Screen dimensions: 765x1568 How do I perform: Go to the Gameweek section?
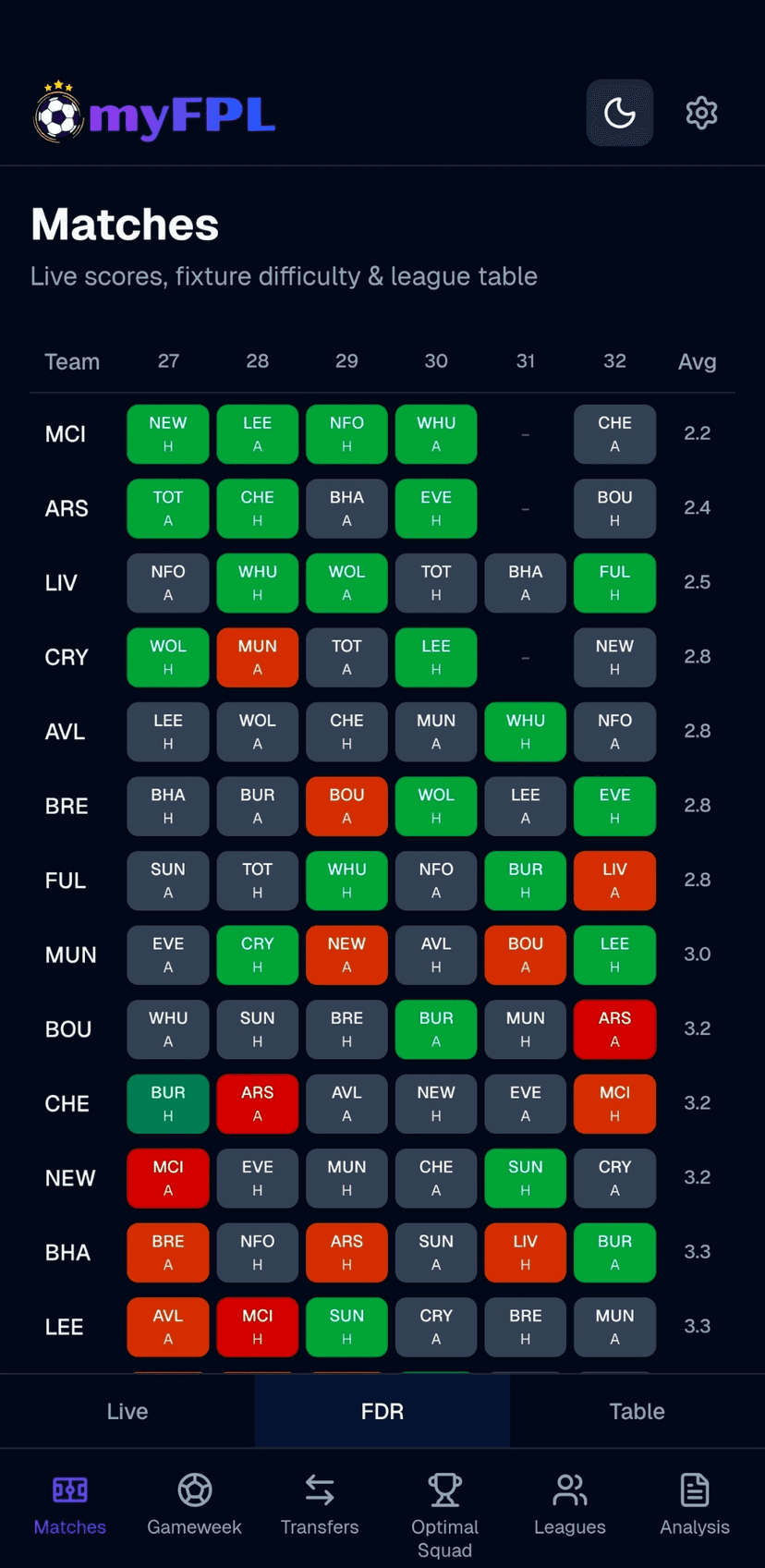tap(194, 1506)
